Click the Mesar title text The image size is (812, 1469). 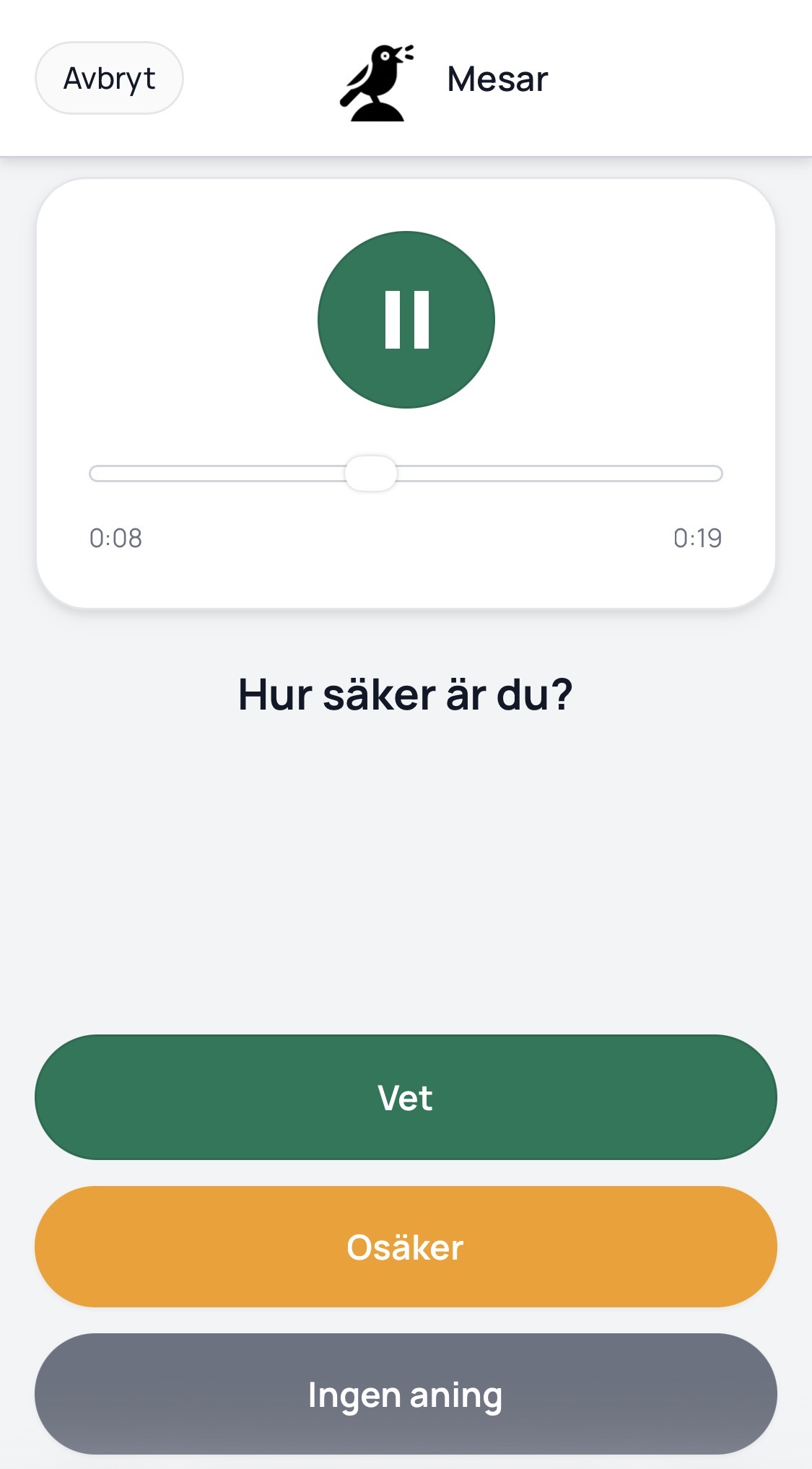[x=496, y=79]
